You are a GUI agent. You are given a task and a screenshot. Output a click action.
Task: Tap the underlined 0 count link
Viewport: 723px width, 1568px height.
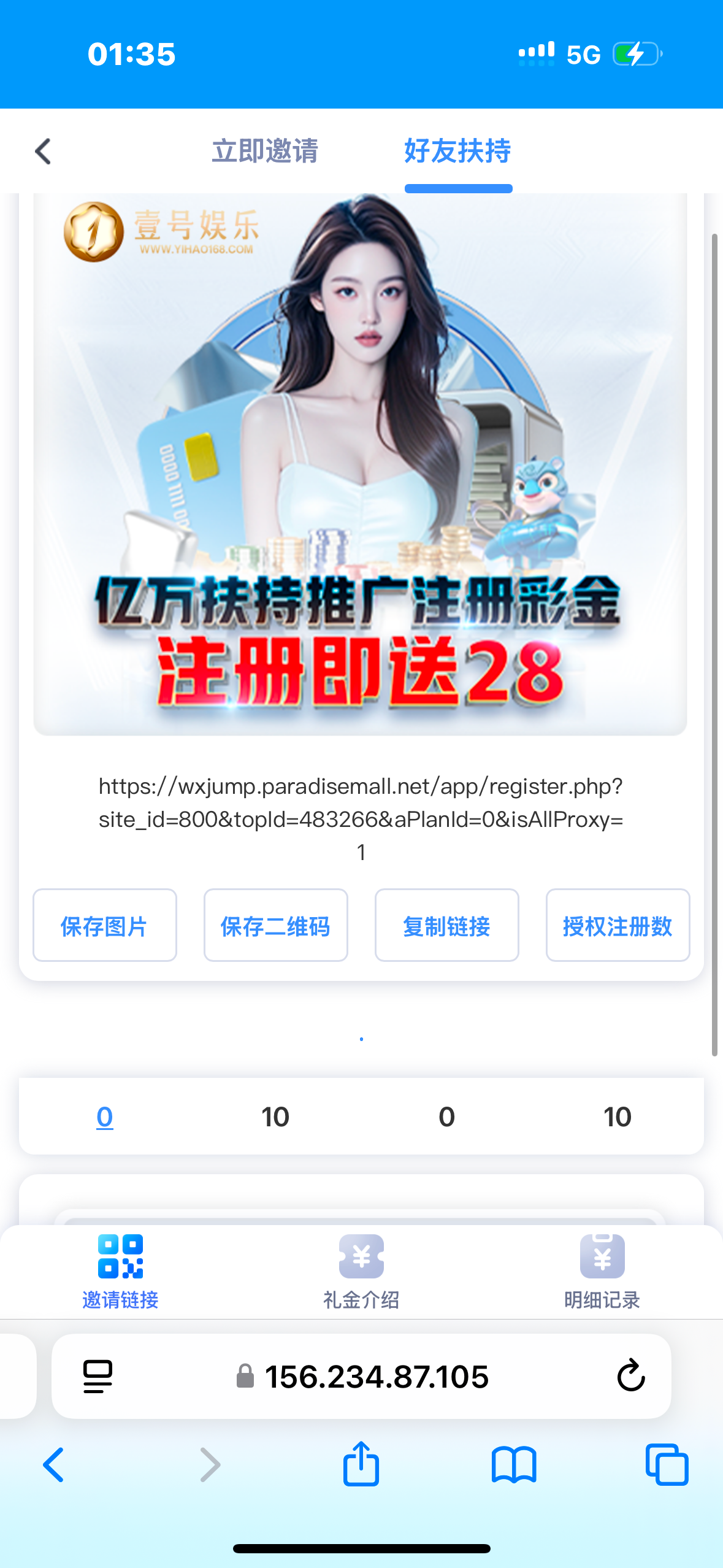click(x=105, y=1117)
